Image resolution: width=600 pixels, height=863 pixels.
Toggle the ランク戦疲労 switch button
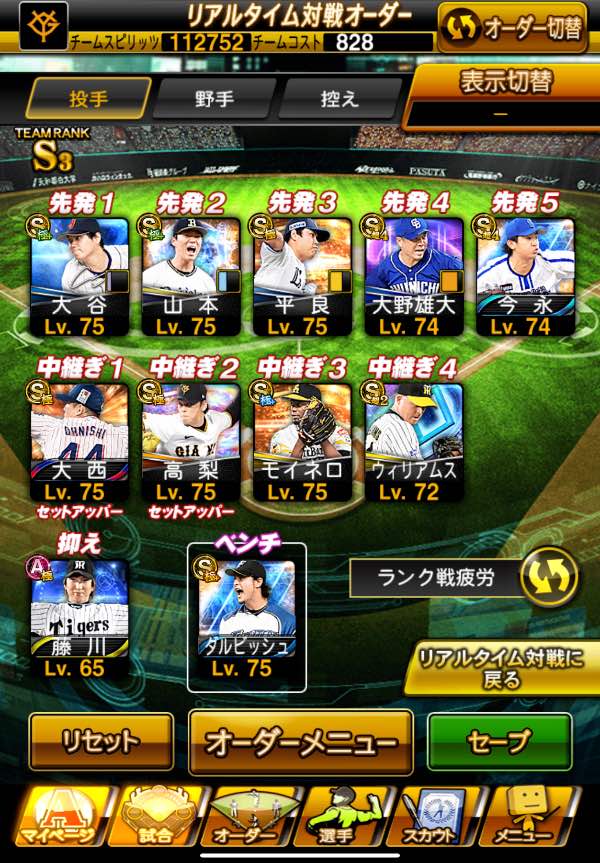549,577
